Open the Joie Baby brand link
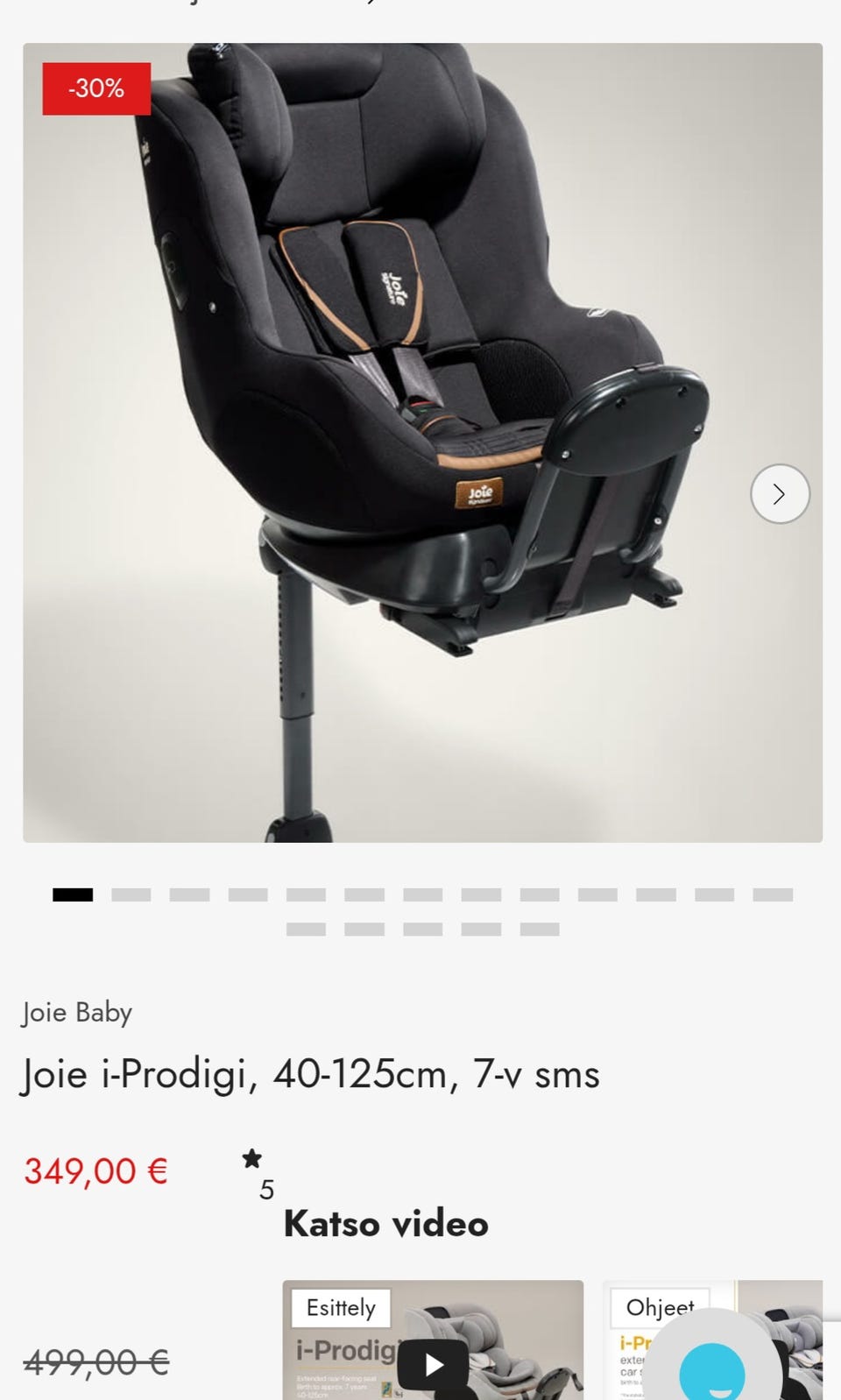This screenshot has height=1400, width=841. pyautogui.click(x=77, y=1012)
